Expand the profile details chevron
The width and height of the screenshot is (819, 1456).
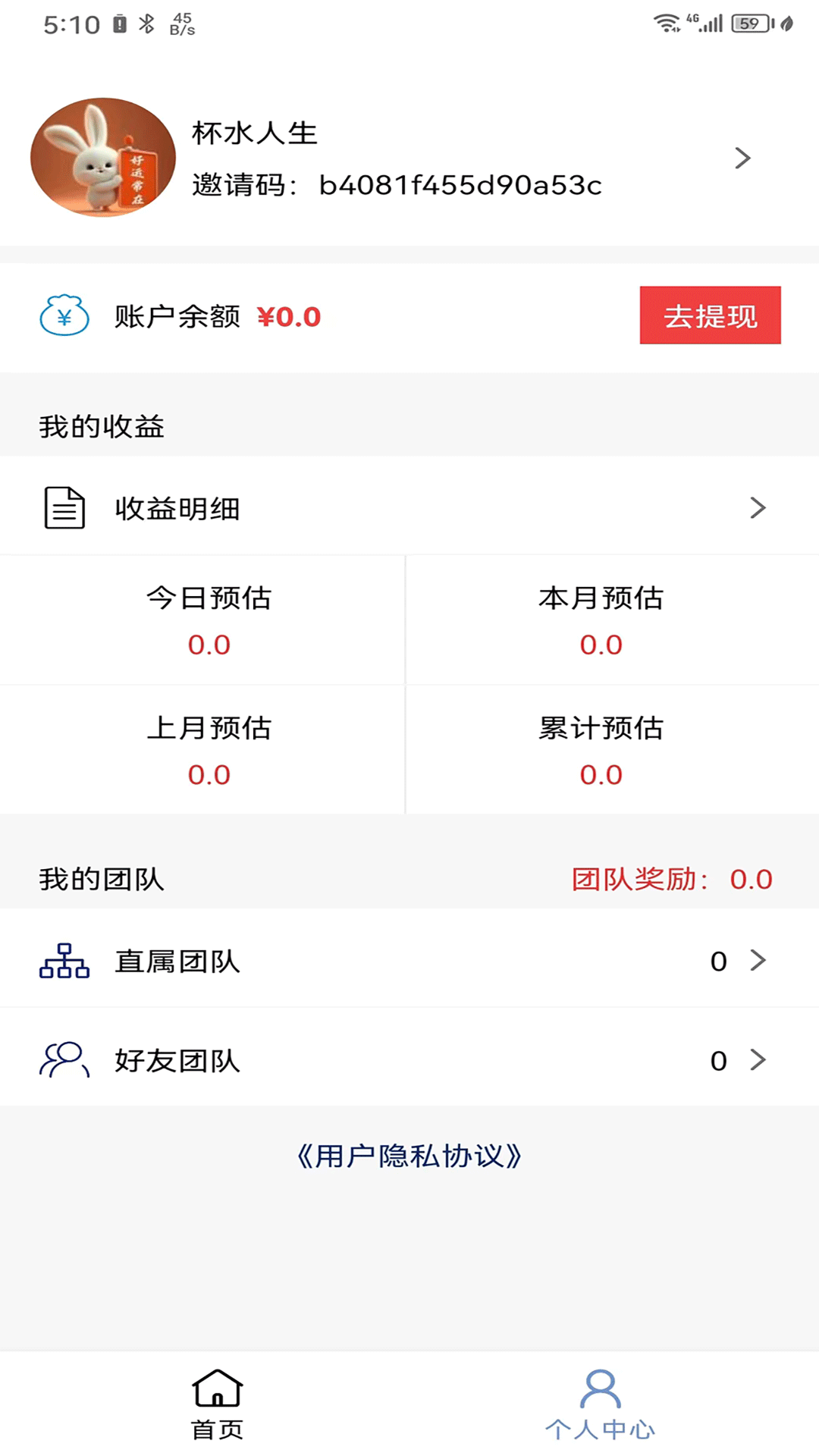[742, 158]
